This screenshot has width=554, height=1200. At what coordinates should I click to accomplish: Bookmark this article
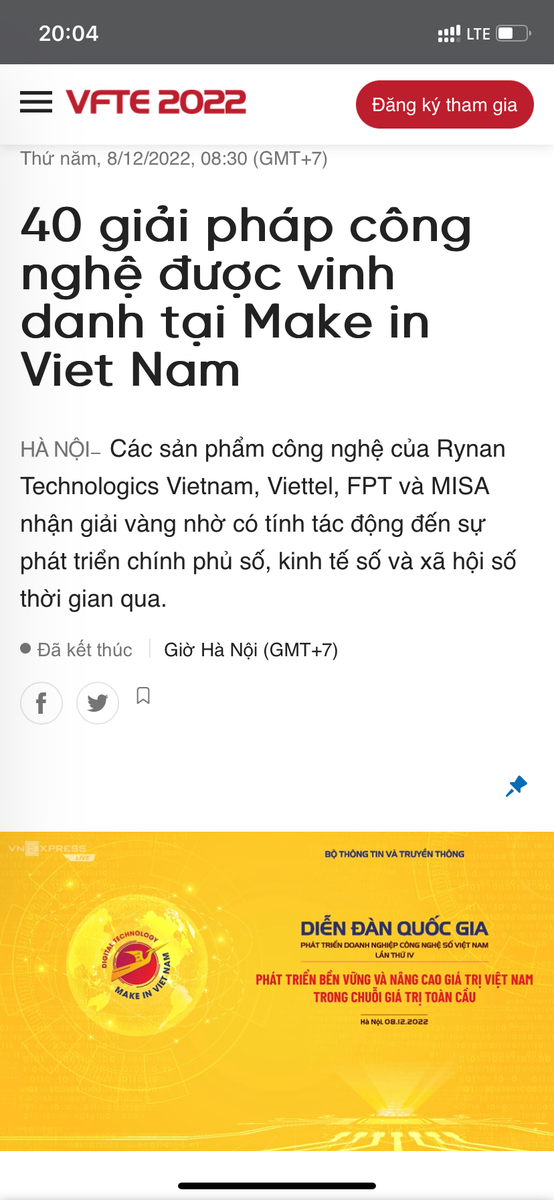[x=143, y=696]
